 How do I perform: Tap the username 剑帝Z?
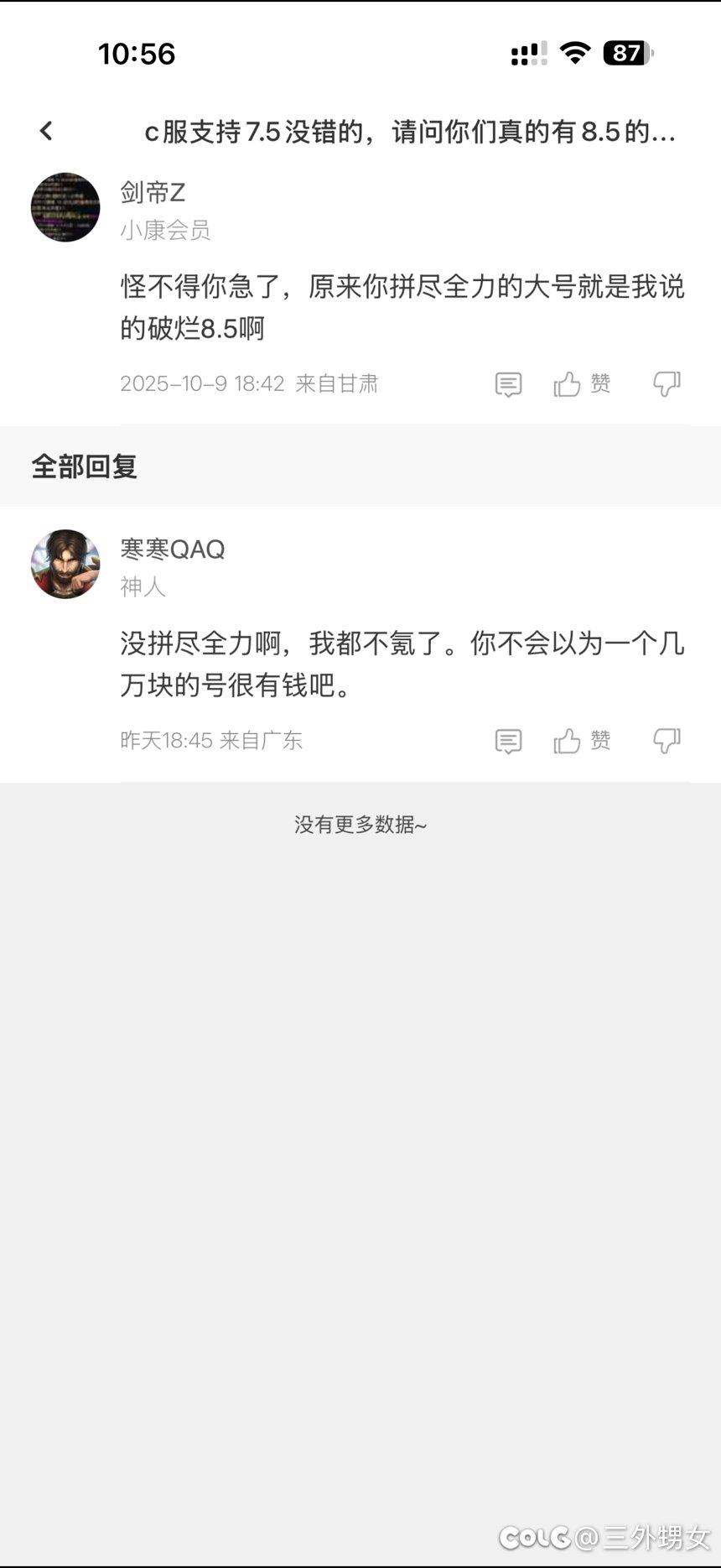click(x=153, y=193)
